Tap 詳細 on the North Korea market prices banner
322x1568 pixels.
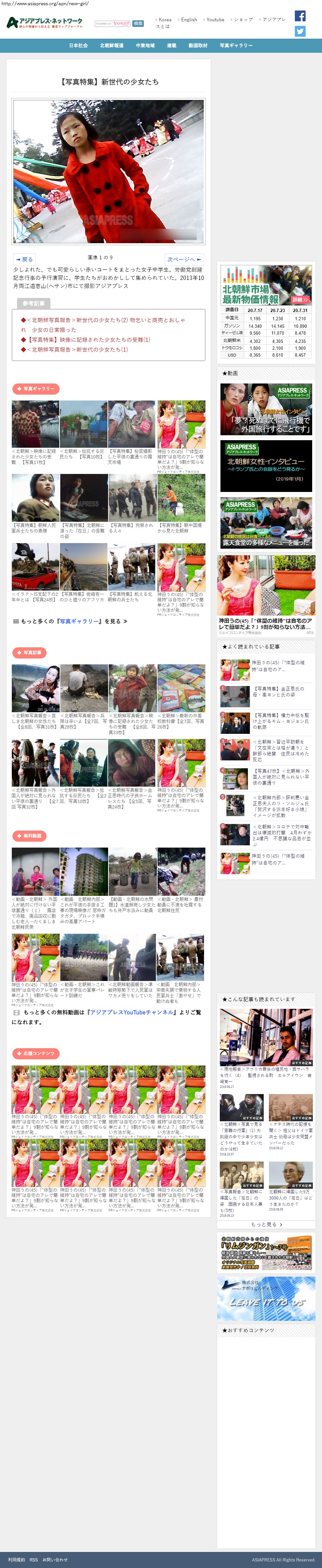[300, 300]
